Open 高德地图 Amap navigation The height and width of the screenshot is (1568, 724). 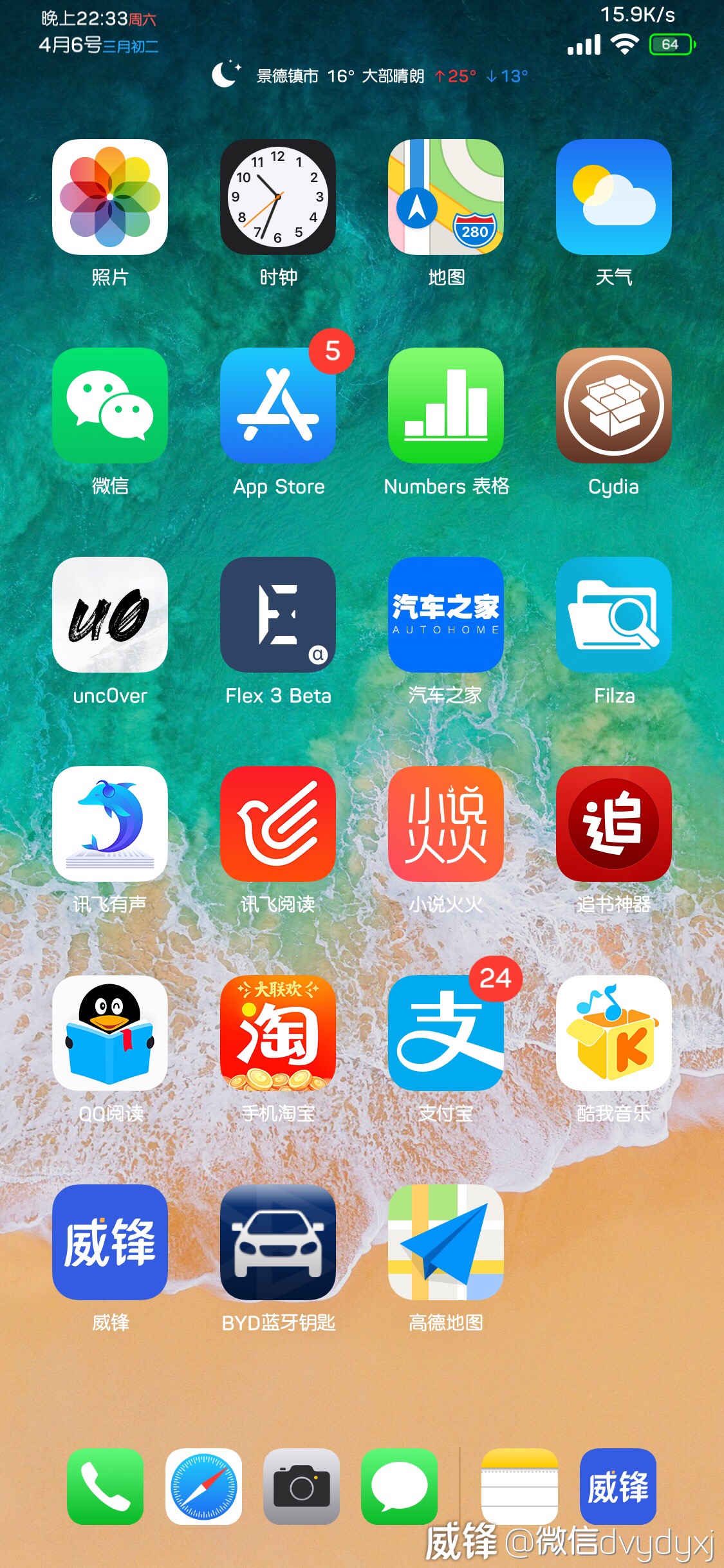445,1242
